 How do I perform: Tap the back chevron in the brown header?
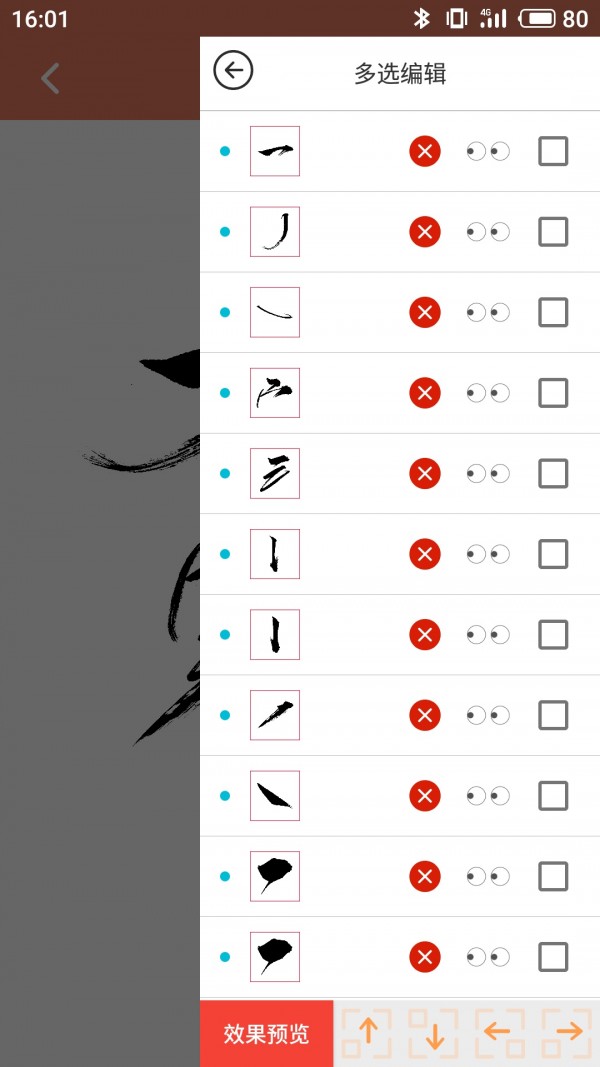(51, 78)
